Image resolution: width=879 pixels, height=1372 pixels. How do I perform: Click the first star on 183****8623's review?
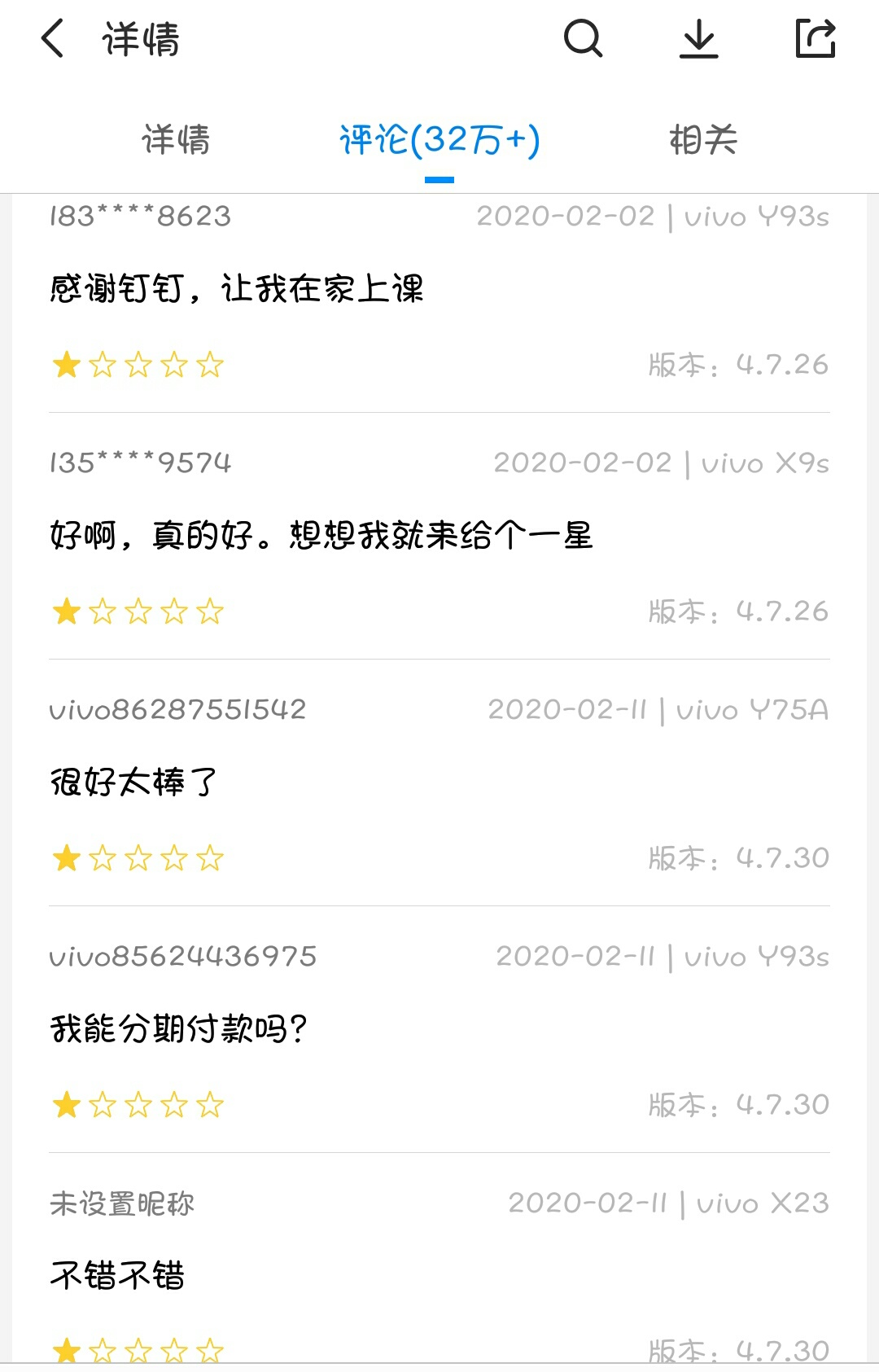pyautogui.click(x=65, y=365)
